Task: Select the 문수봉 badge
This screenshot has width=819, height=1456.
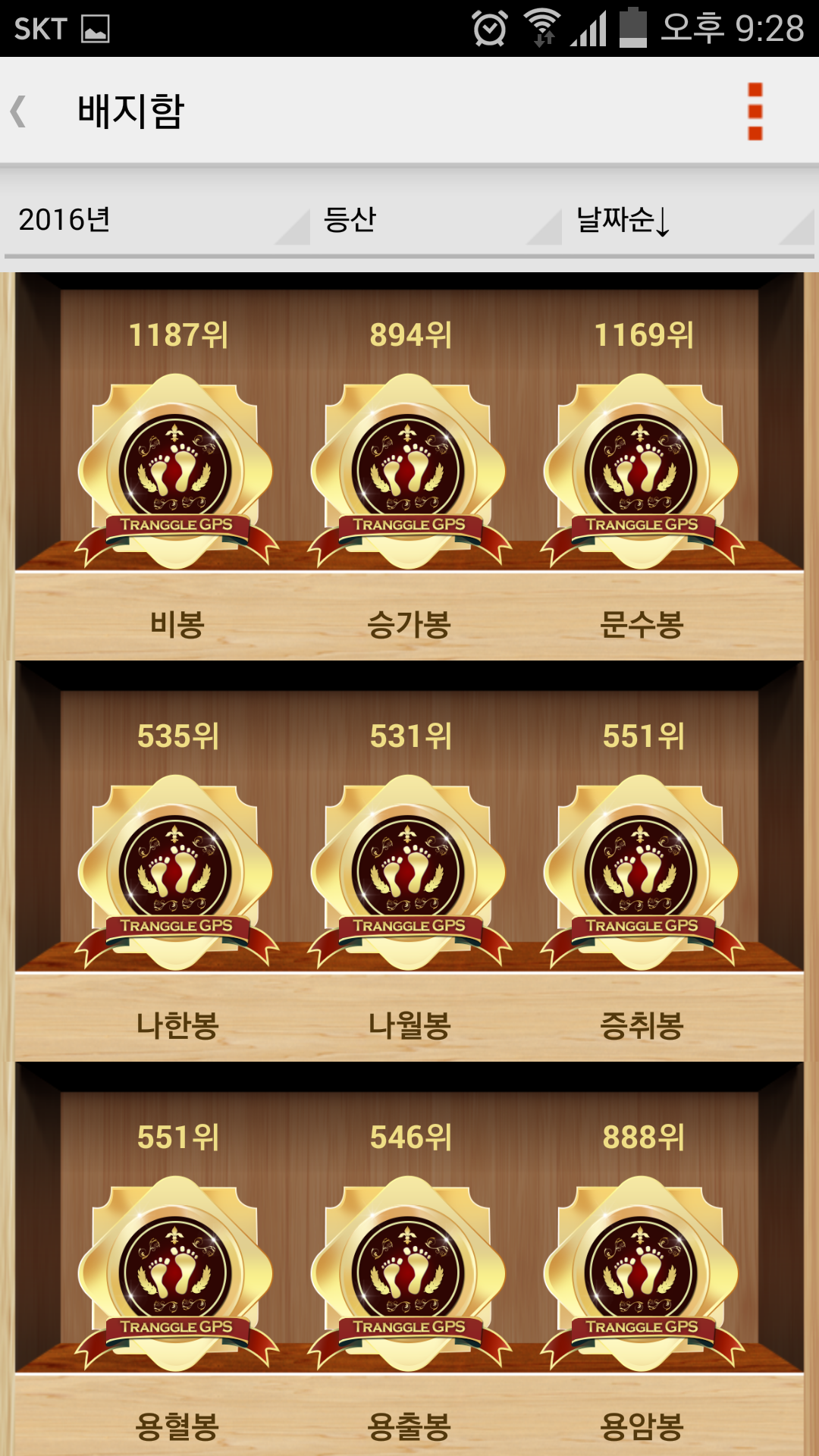Action: [642, 472]
